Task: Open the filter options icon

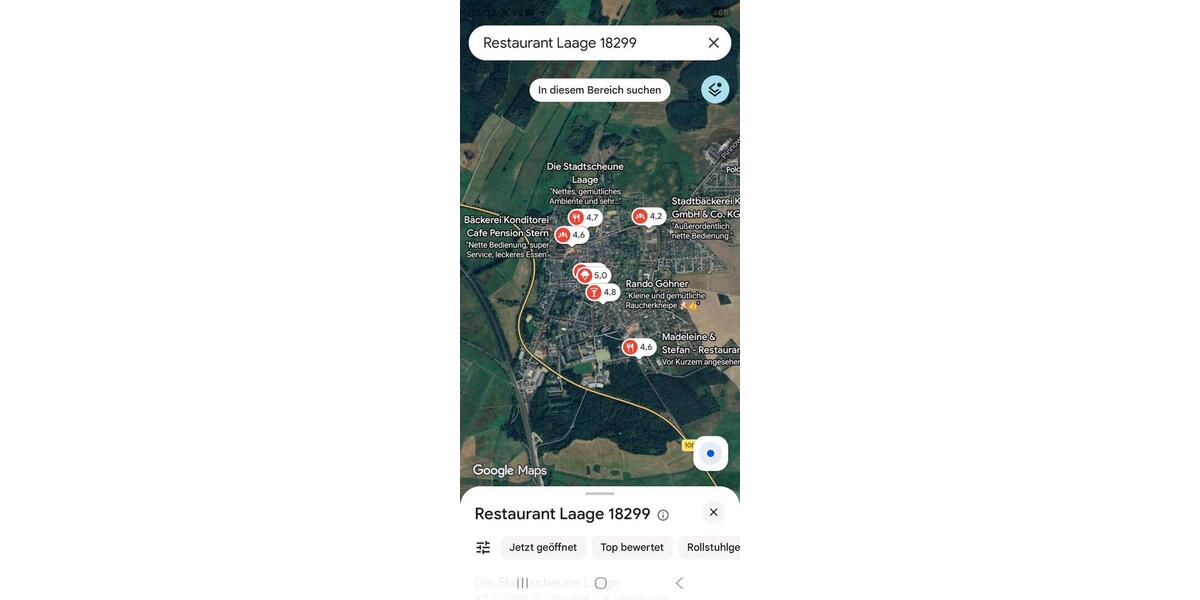Action: coord(483,547)
